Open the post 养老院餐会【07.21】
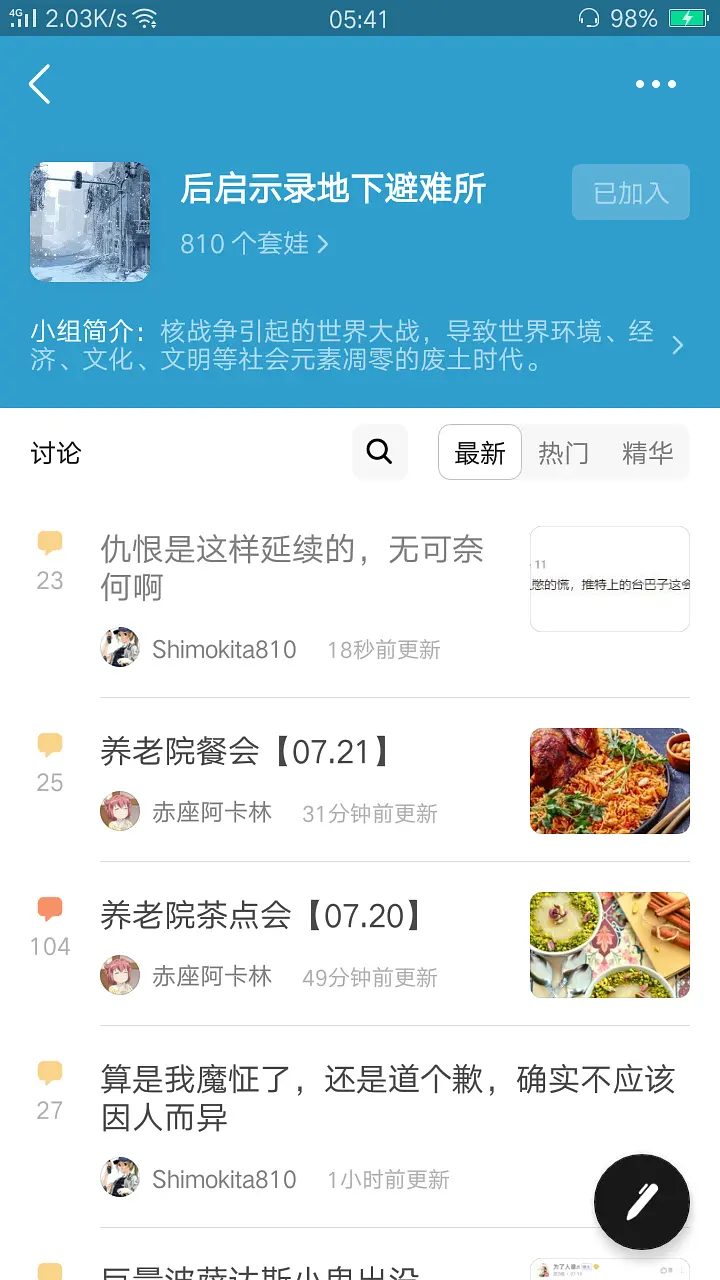 [245, 752]
